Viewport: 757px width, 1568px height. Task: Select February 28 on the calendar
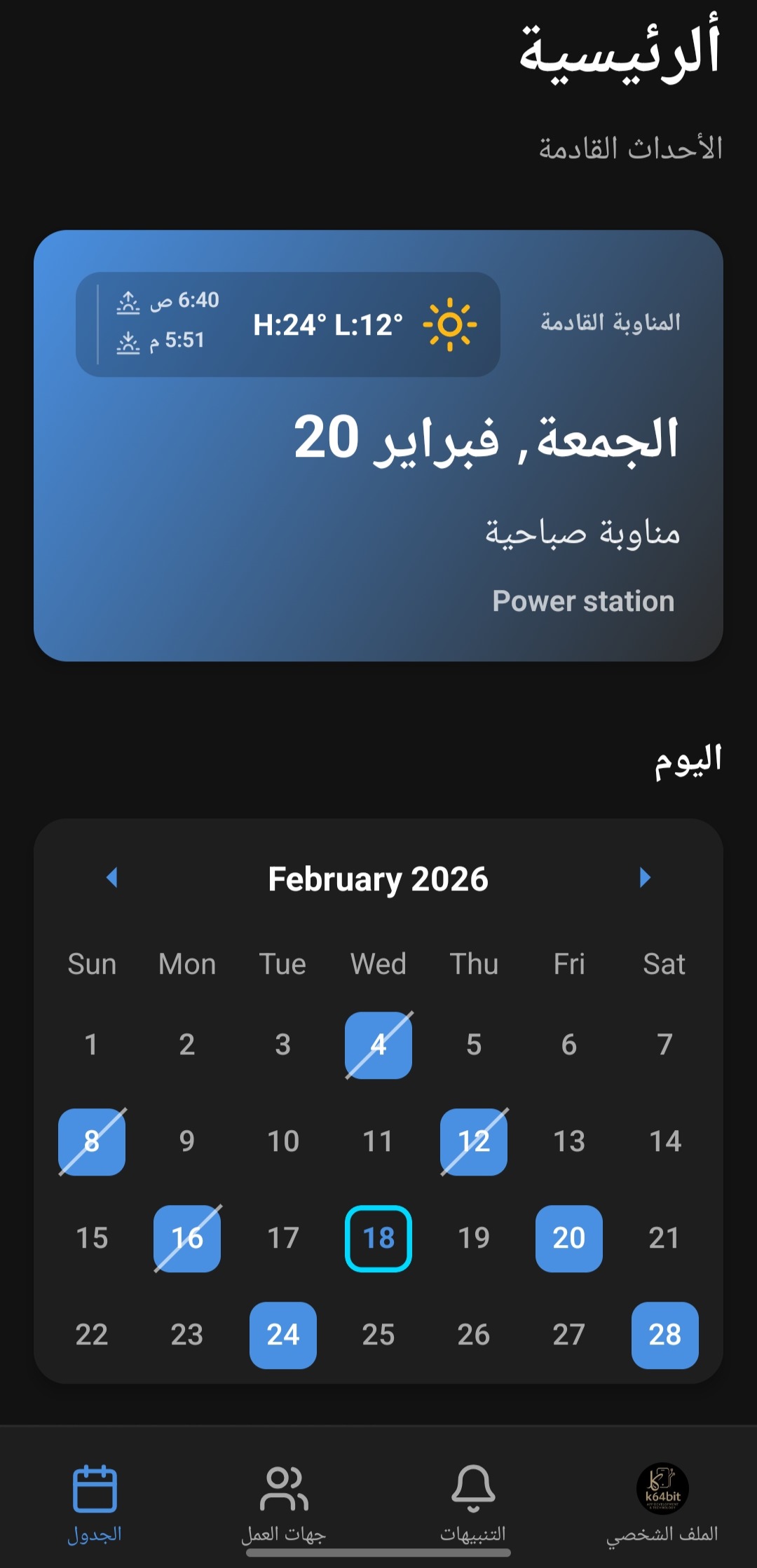(x=665, y=1335)
